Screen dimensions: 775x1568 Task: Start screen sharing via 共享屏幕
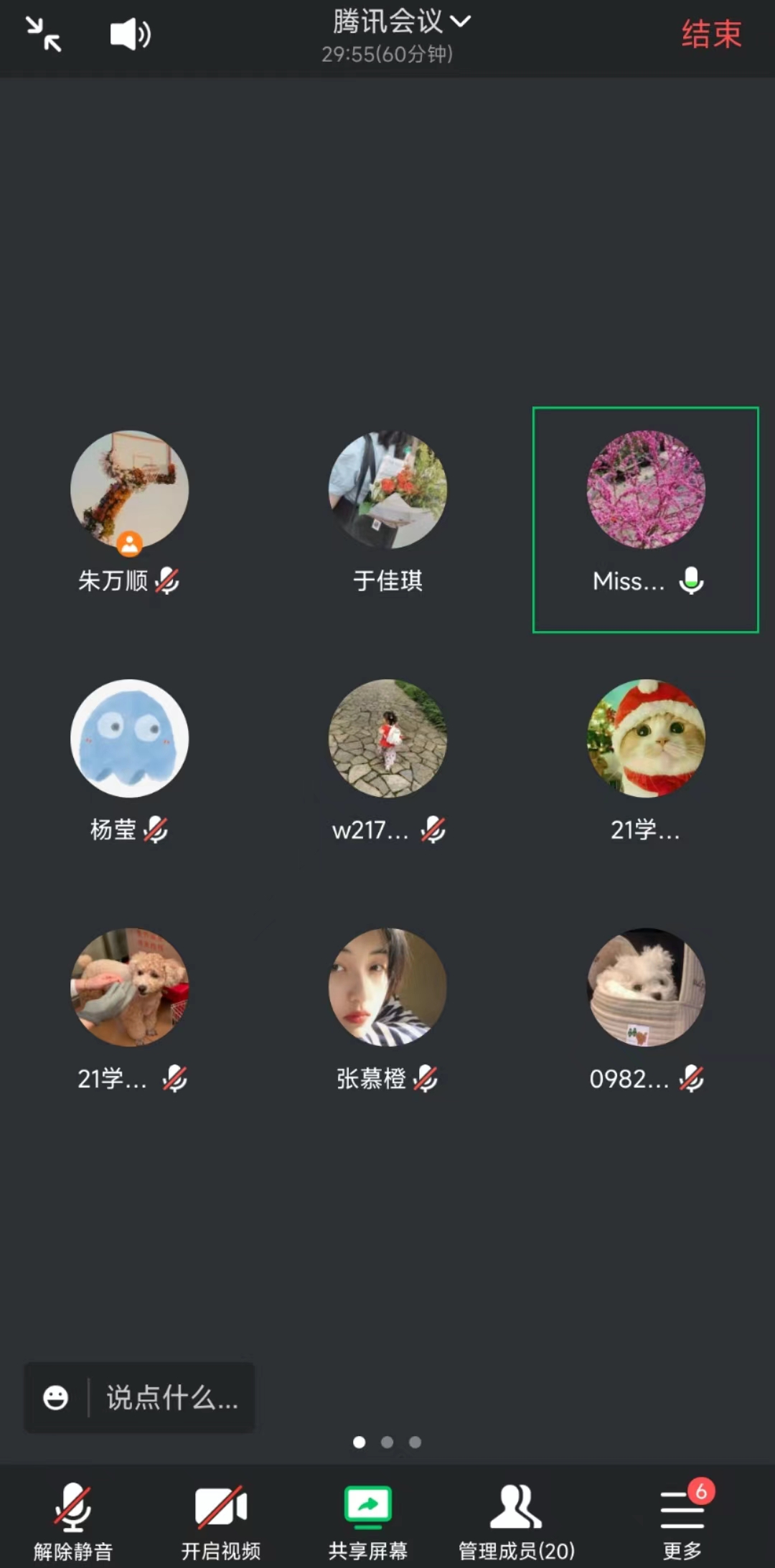point(368,1517)
